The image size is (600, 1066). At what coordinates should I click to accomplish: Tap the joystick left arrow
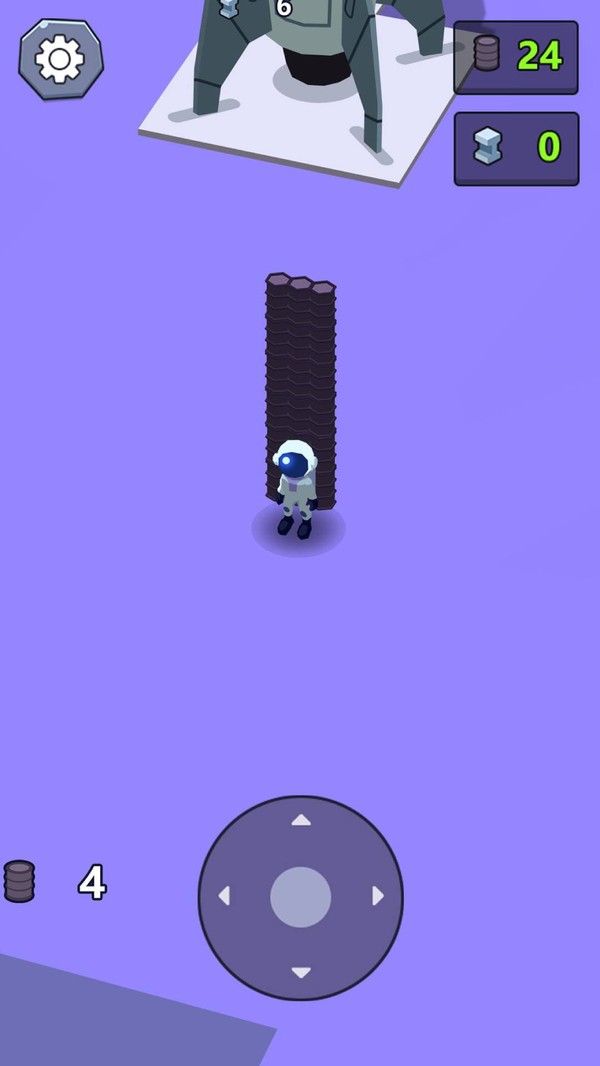224,896
